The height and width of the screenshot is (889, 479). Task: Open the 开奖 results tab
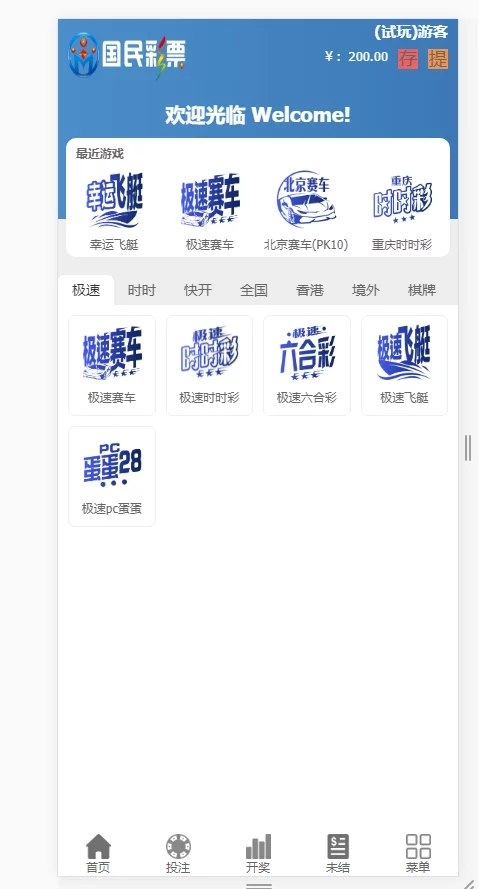pyautogui.click(x=258, y=853)
